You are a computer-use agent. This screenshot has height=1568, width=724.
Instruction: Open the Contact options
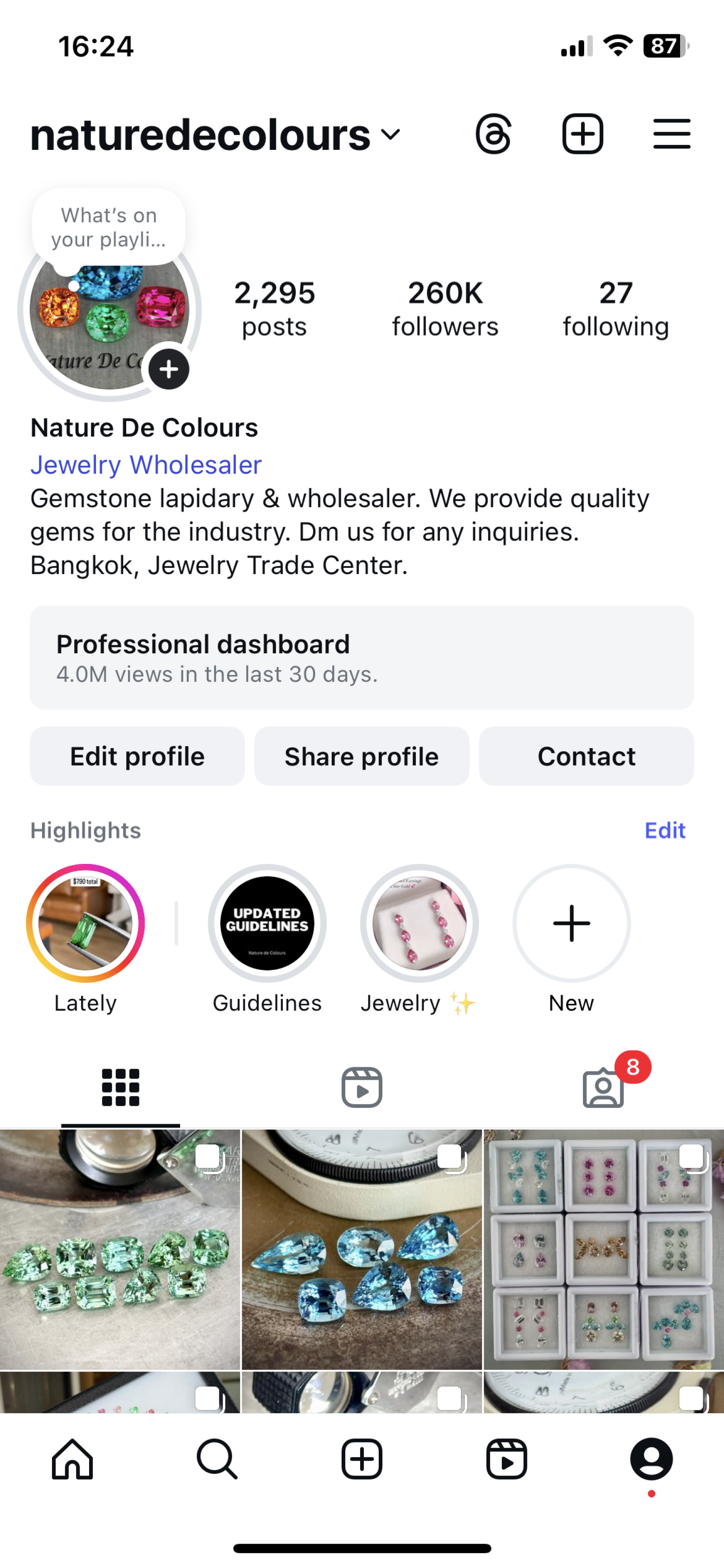point(586,756)
